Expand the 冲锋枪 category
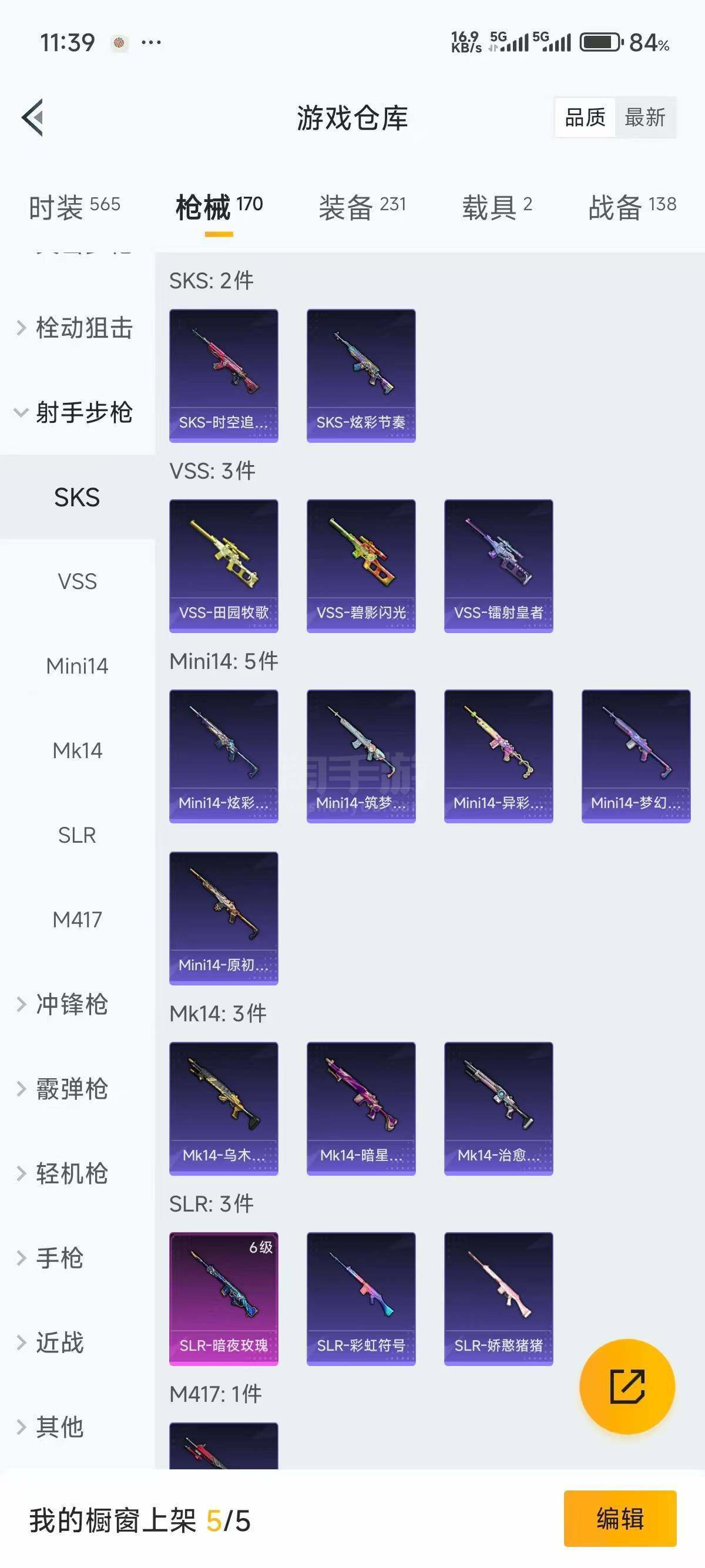This screenshot has height=1568, width=705. [x=70, y=1004]
